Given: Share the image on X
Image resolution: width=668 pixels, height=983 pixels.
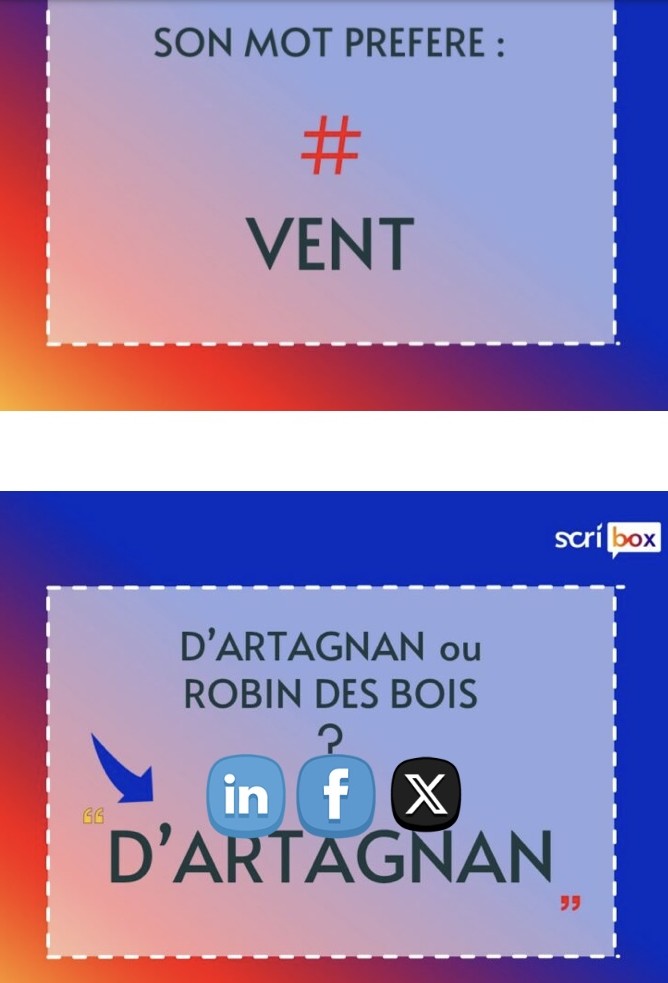Looking at the screenshot, I should [x=425, y=796].
